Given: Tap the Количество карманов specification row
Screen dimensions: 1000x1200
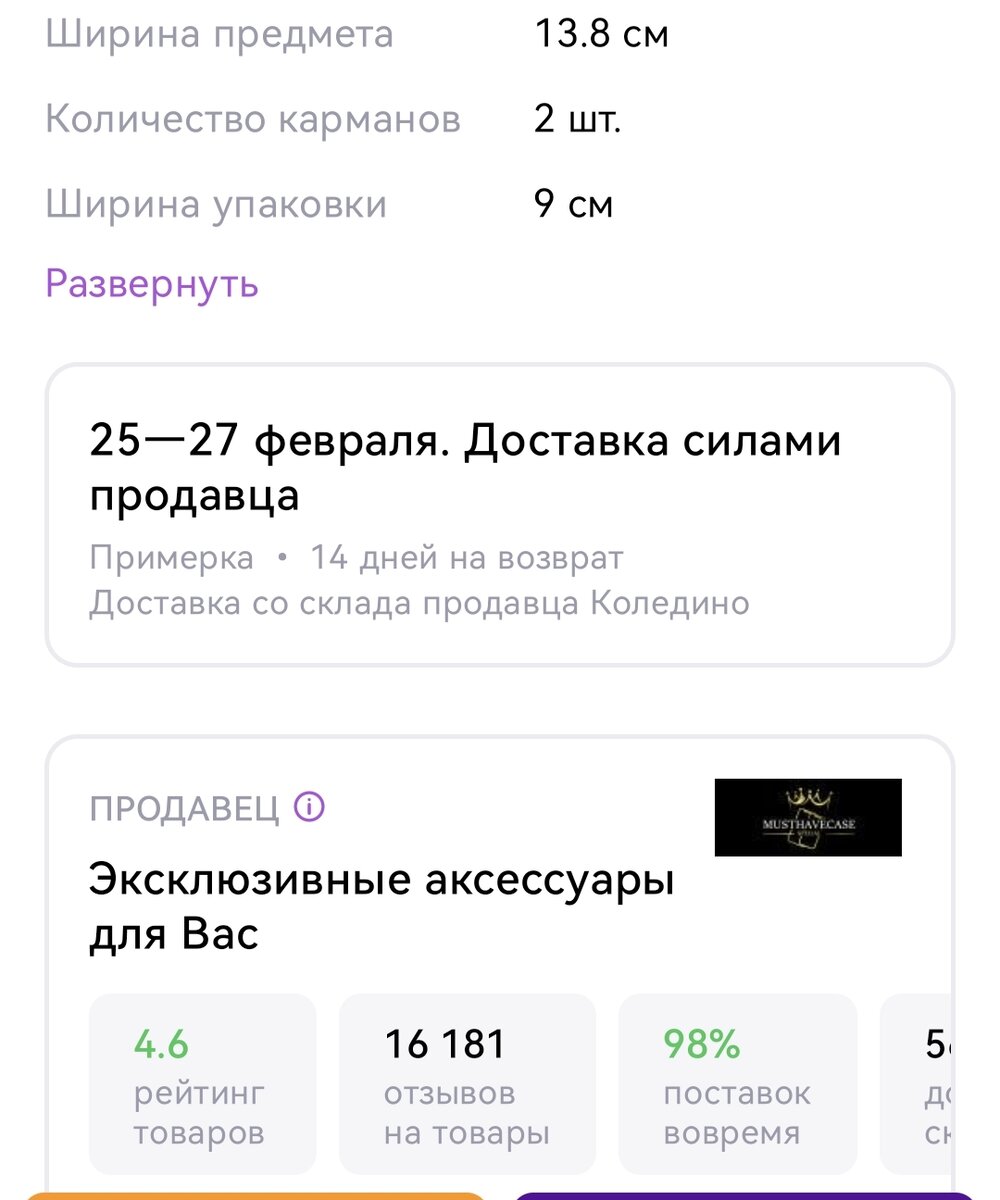Looking at the screenshot, I should click(350, 118).
